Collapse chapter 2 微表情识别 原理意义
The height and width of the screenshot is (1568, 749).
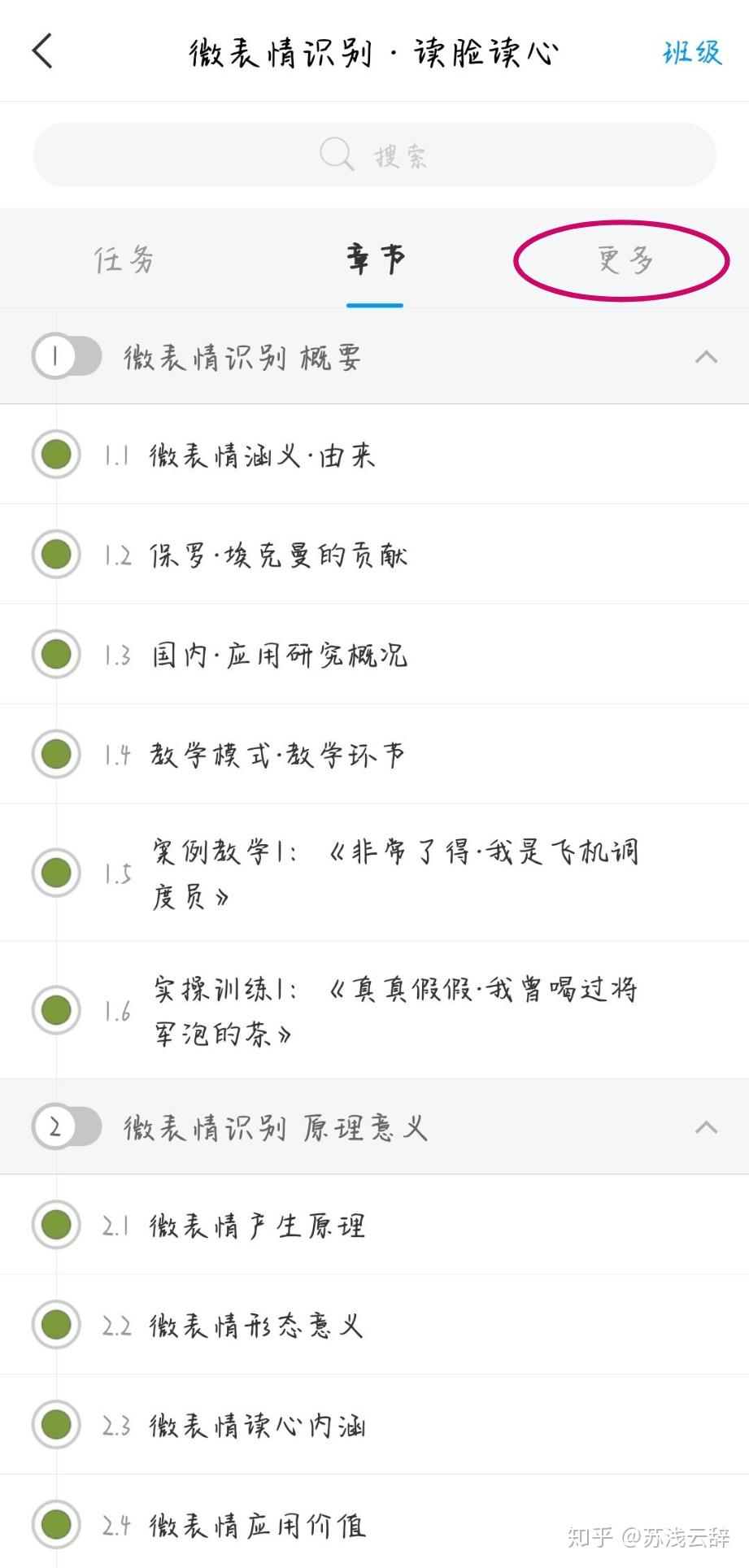coord(706,1127)
